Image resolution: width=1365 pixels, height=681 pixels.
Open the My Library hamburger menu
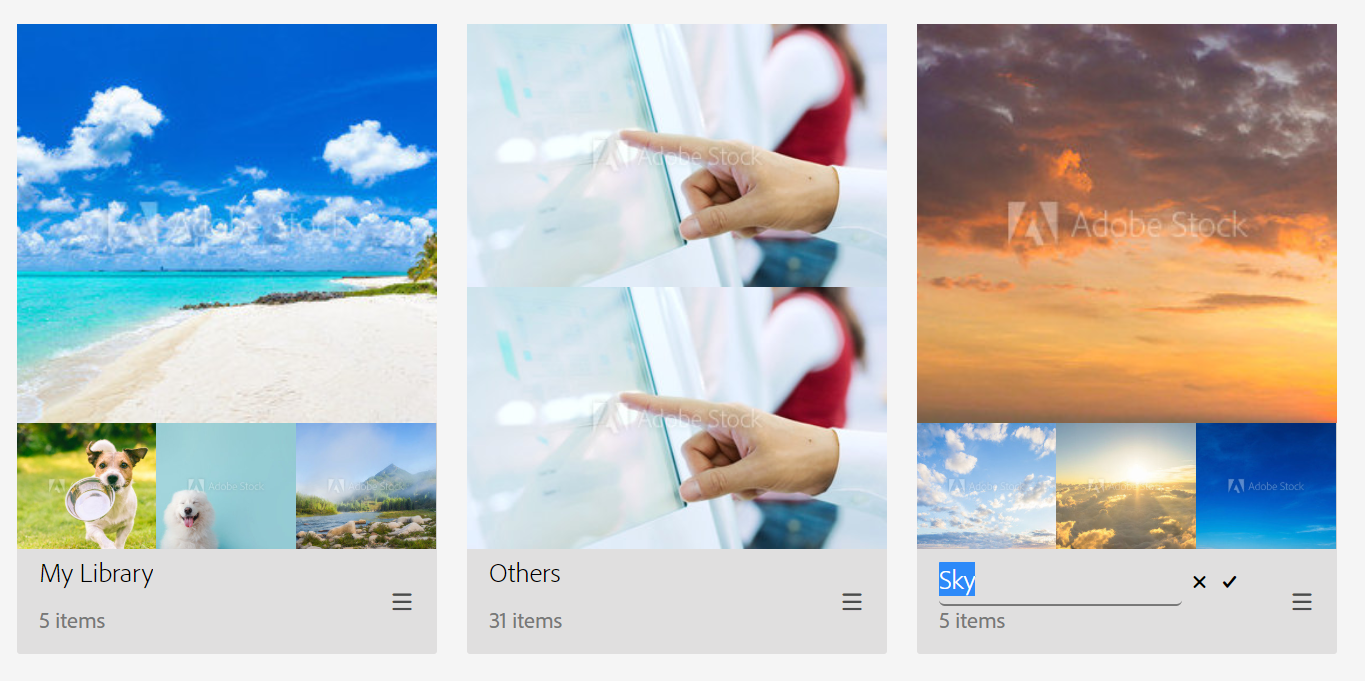click(402, 602)
